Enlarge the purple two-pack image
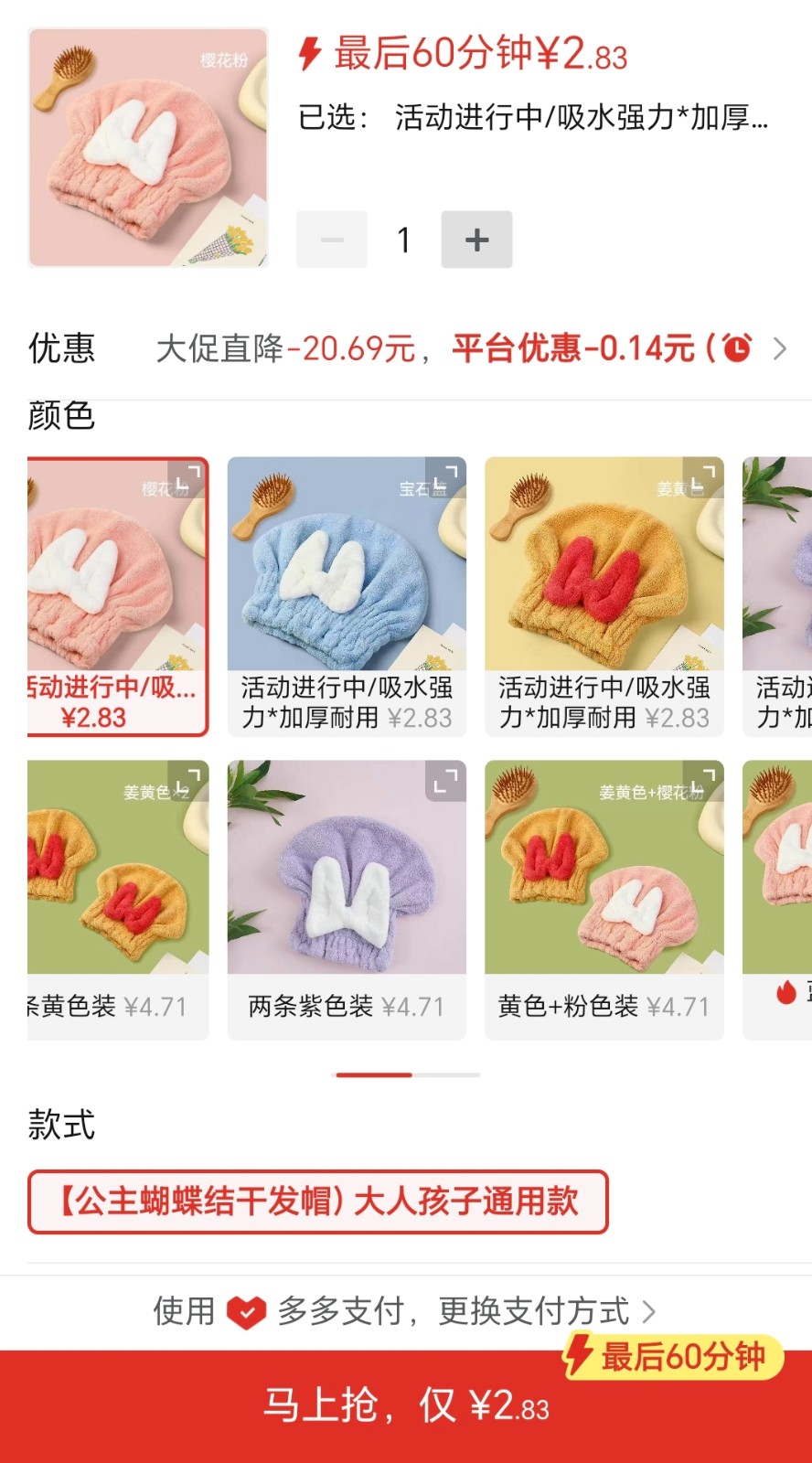 (x=446, y=781)
